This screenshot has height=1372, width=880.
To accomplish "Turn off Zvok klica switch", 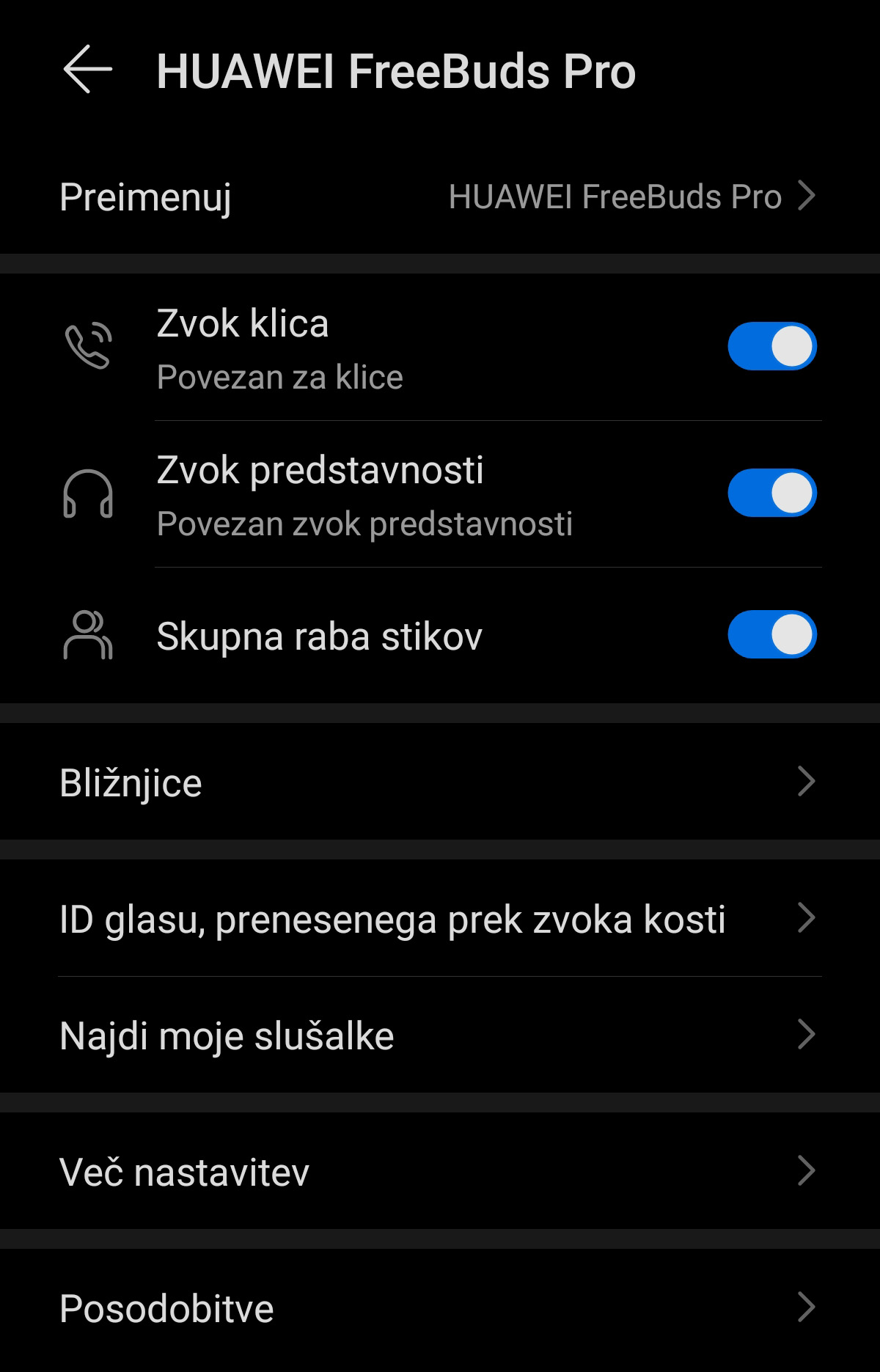I will (771, 346).
